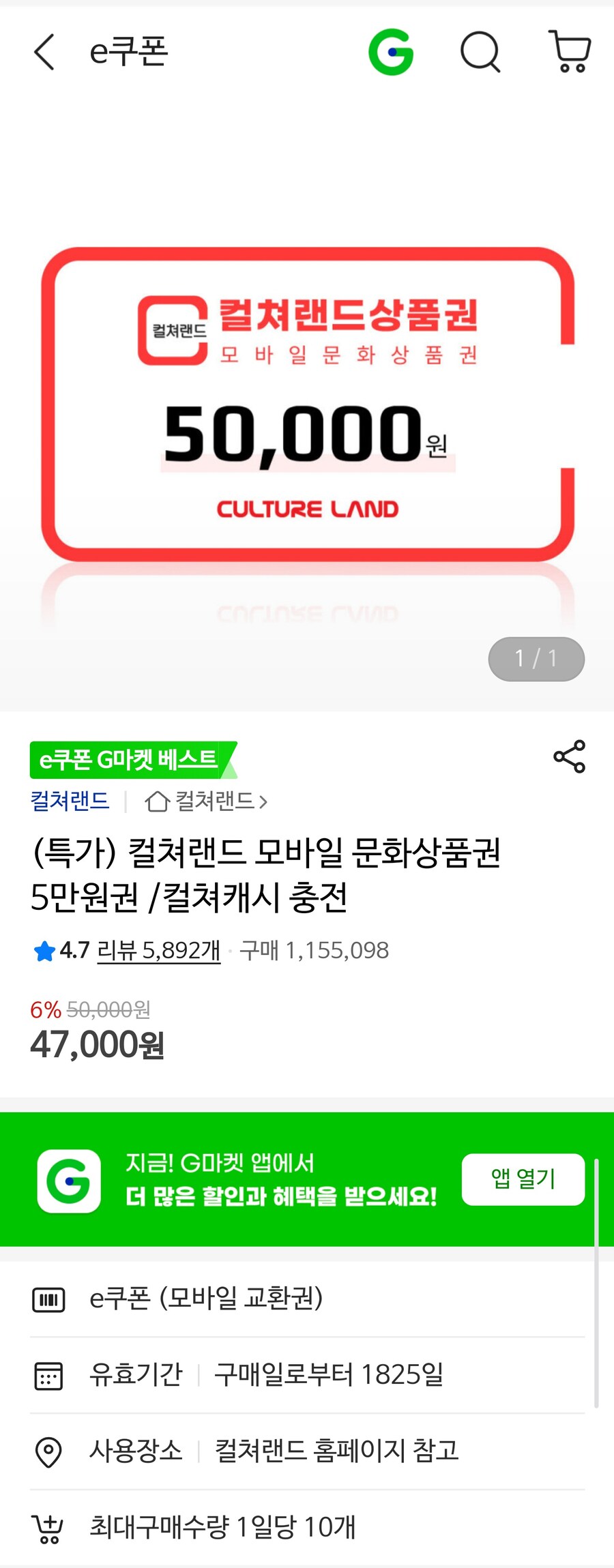Open the search magnifier
Image resolution: width=614 pixels, height=1568 pixels.
[480, 52]
